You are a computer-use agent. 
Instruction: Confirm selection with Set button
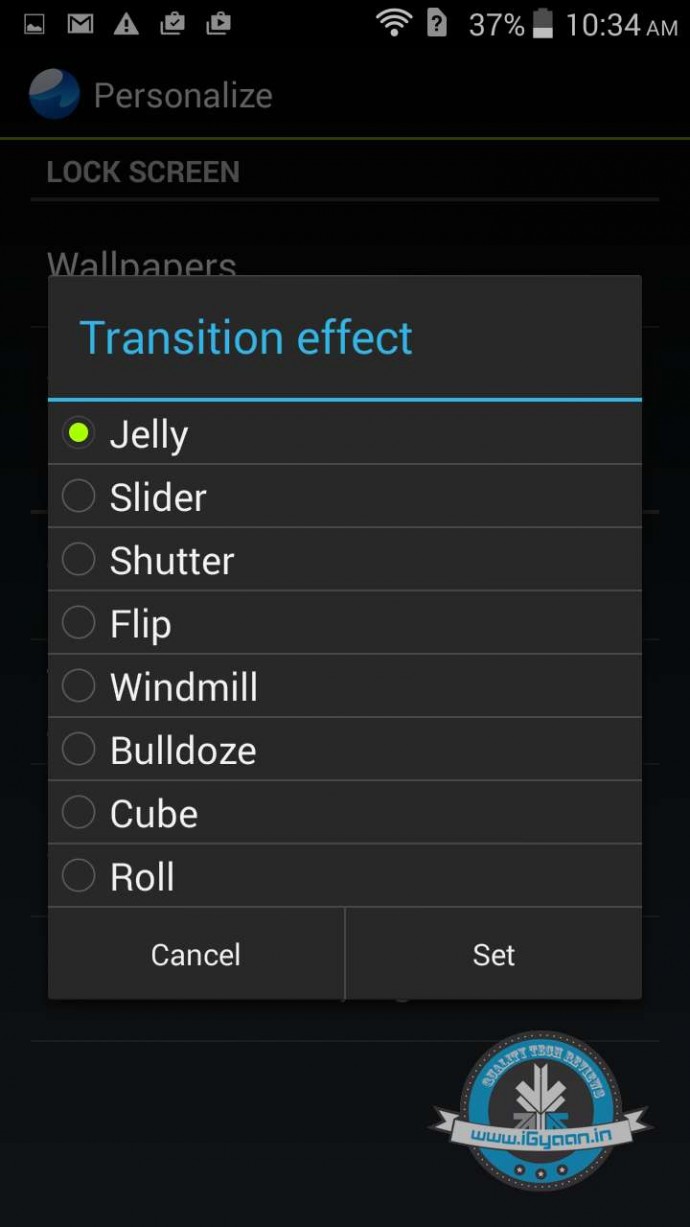click(x=493, y=954)
